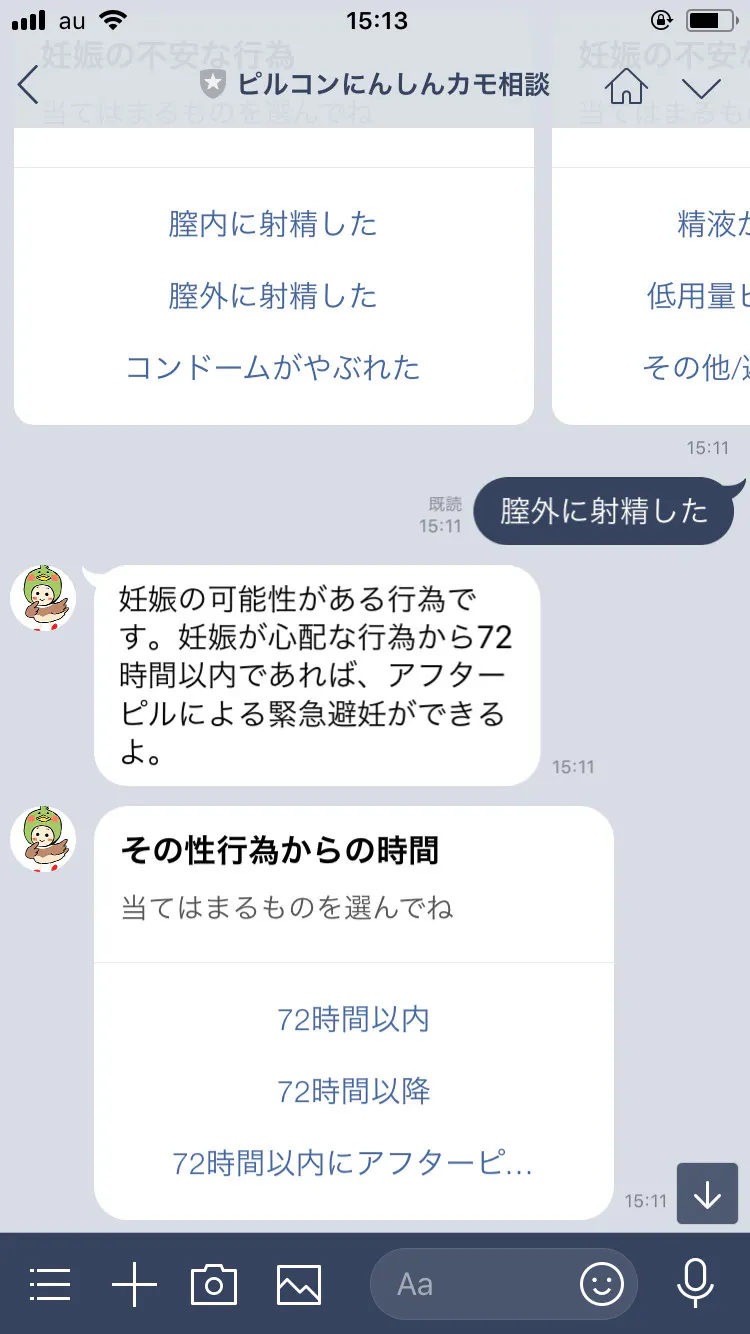
Task: Open the plus attachment menu
Action: click(x=134, y=1284)
